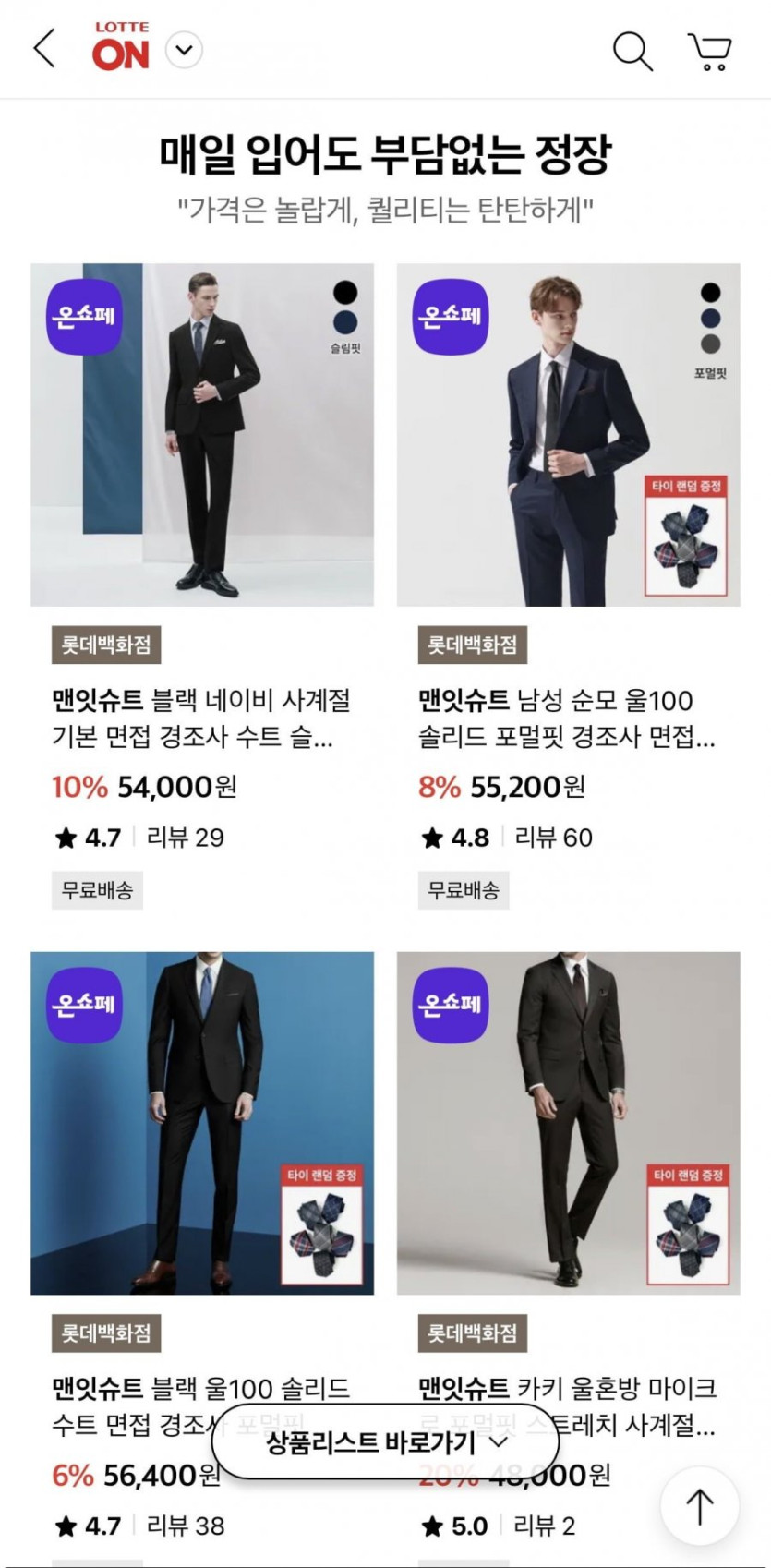Expand the dropdown next to the Lotte ON logo
The image size is (771, 1568).
pyautogui.click(x=185, y=50)
